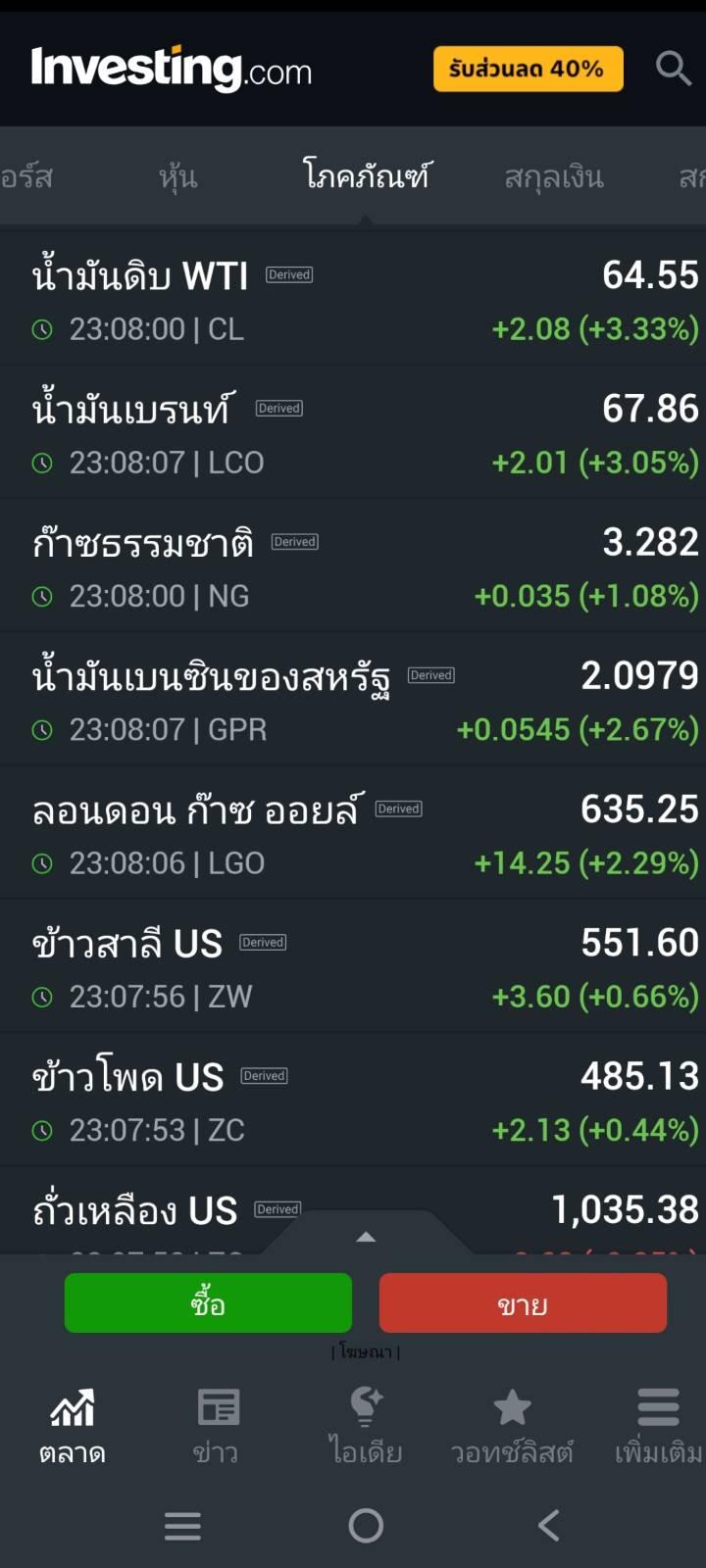Open ก๊าซธรรมชาติ commodity row
Image resolution: width=706 pixels, height=1568 pixels.
353,565
